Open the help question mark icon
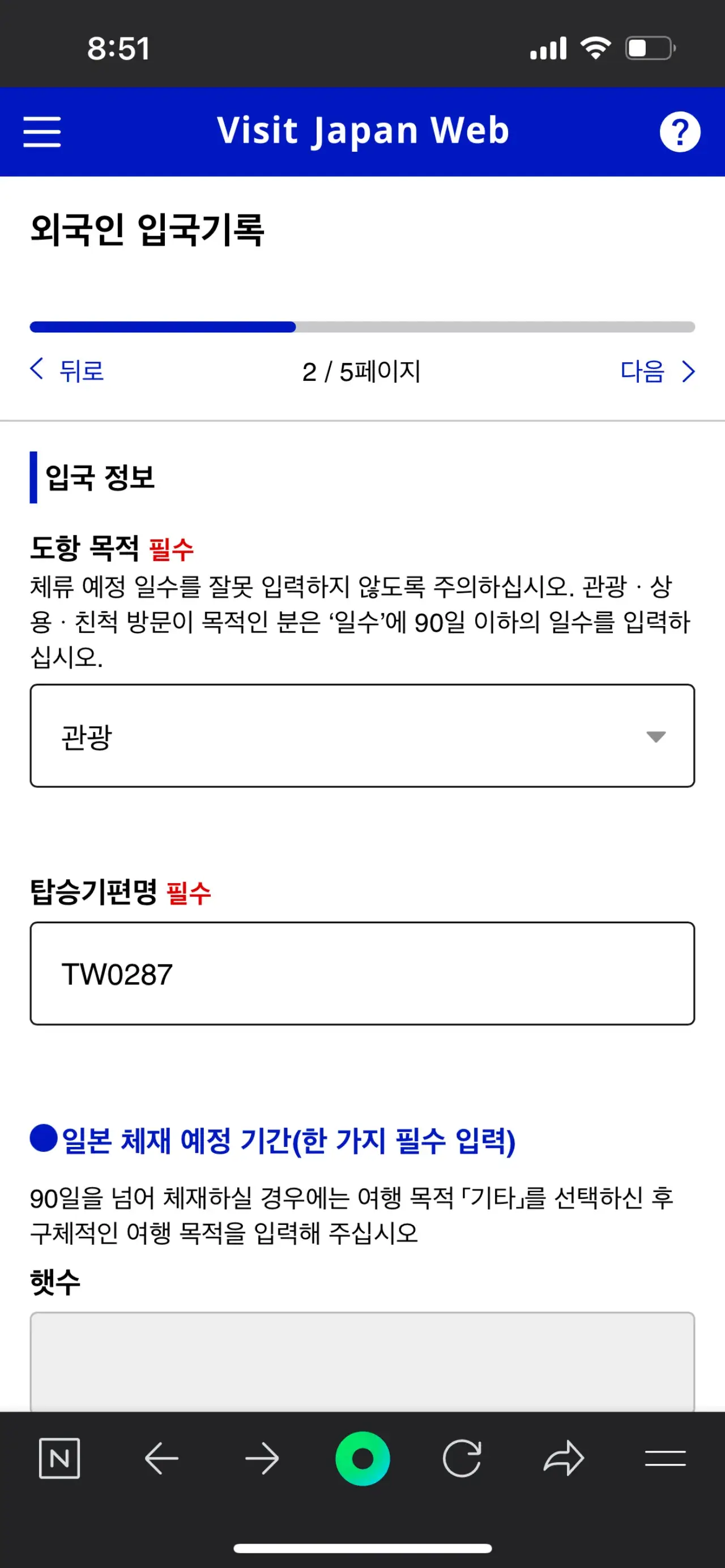 [x=679, y=131]
